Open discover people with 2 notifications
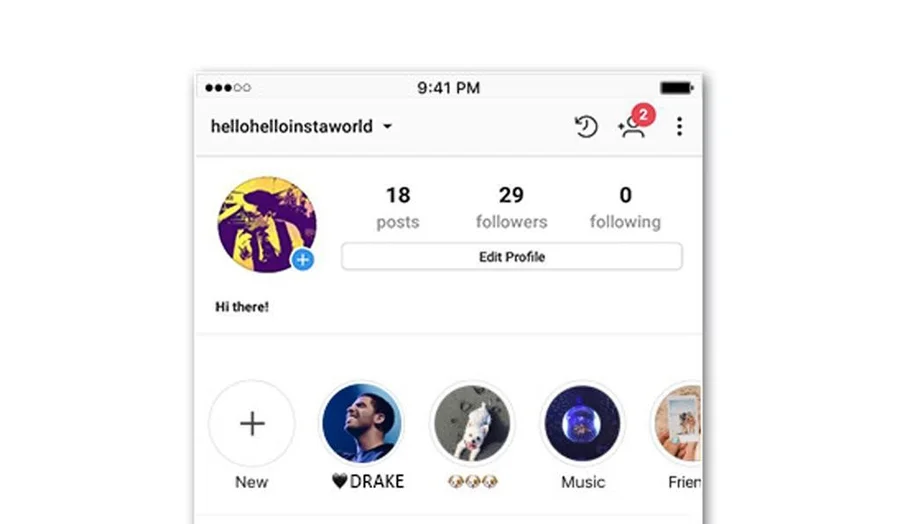This screenshot has width=900, height=524. coord(632,126)
